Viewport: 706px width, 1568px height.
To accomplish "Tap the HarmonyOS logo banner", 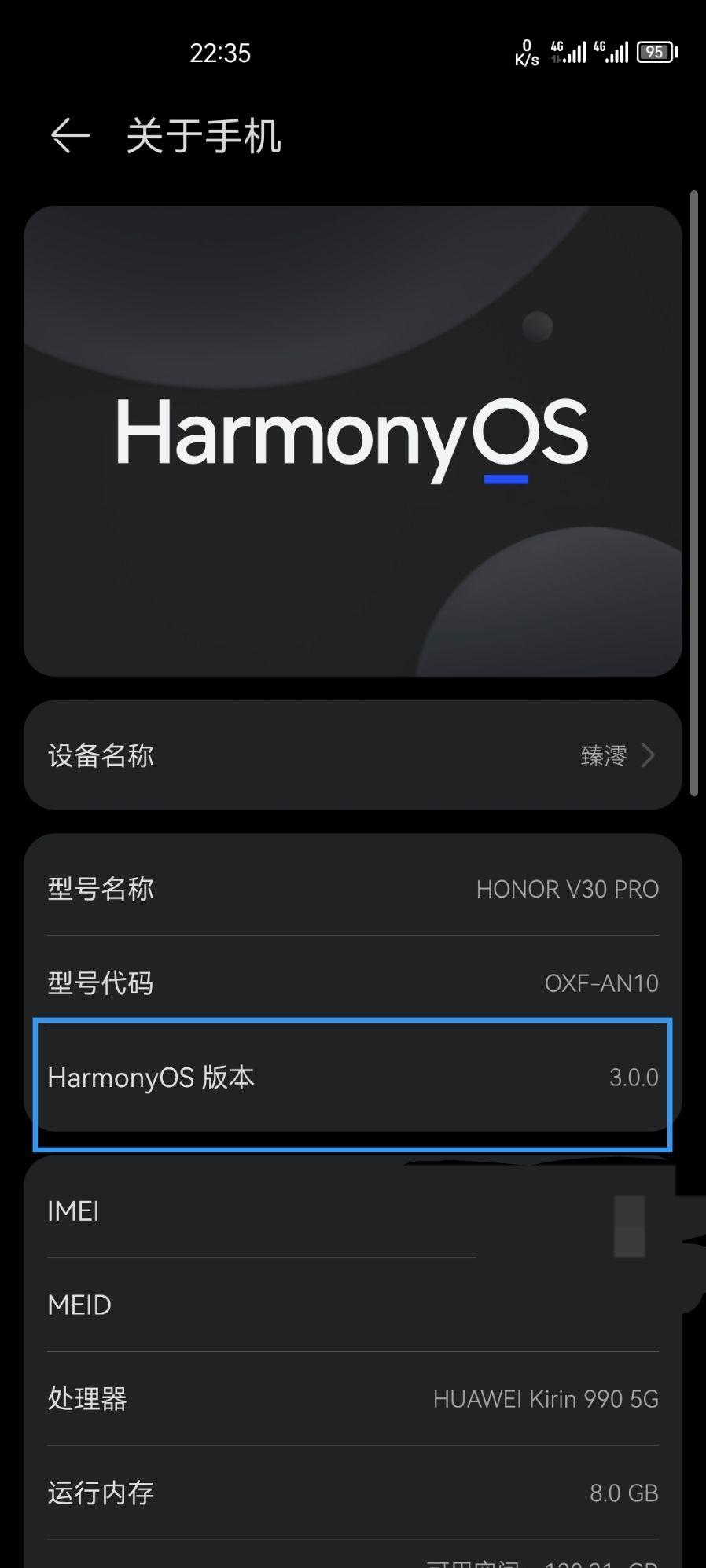I will click(353, 439).
